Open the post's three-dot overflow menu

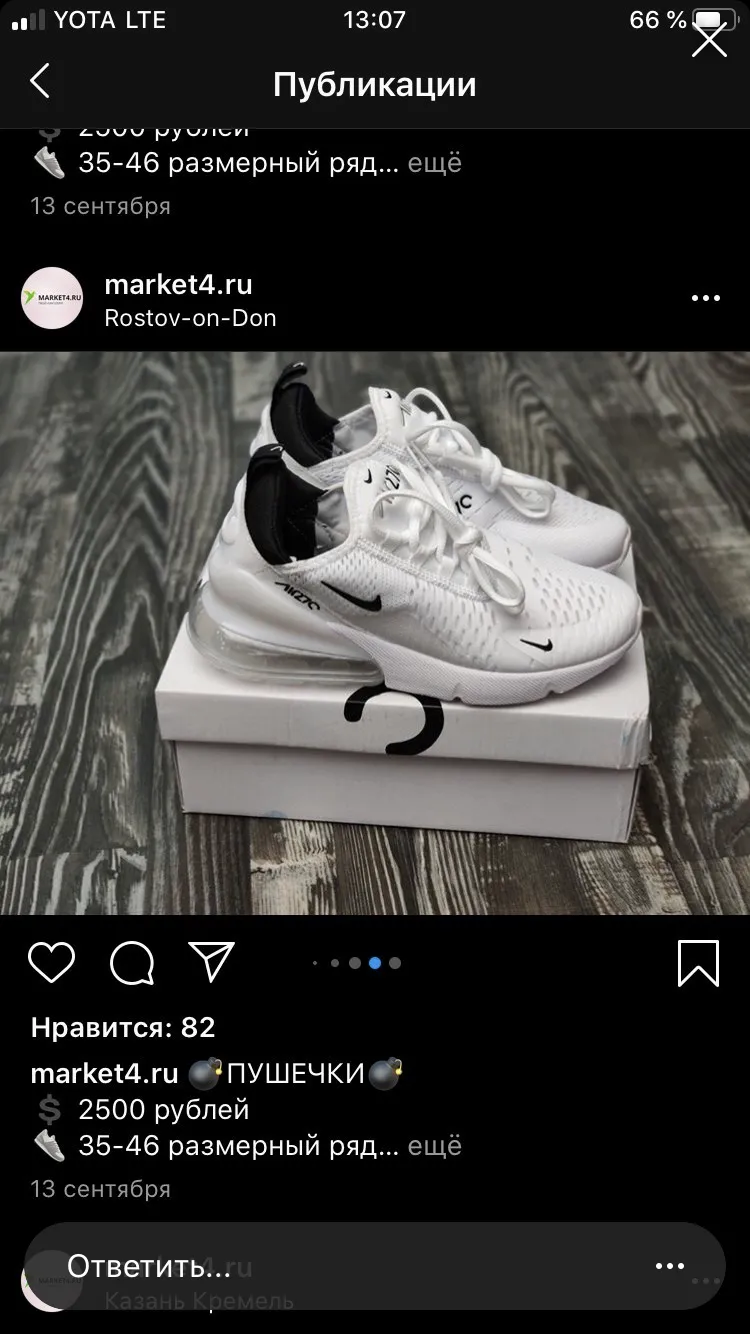coord(706,298)
